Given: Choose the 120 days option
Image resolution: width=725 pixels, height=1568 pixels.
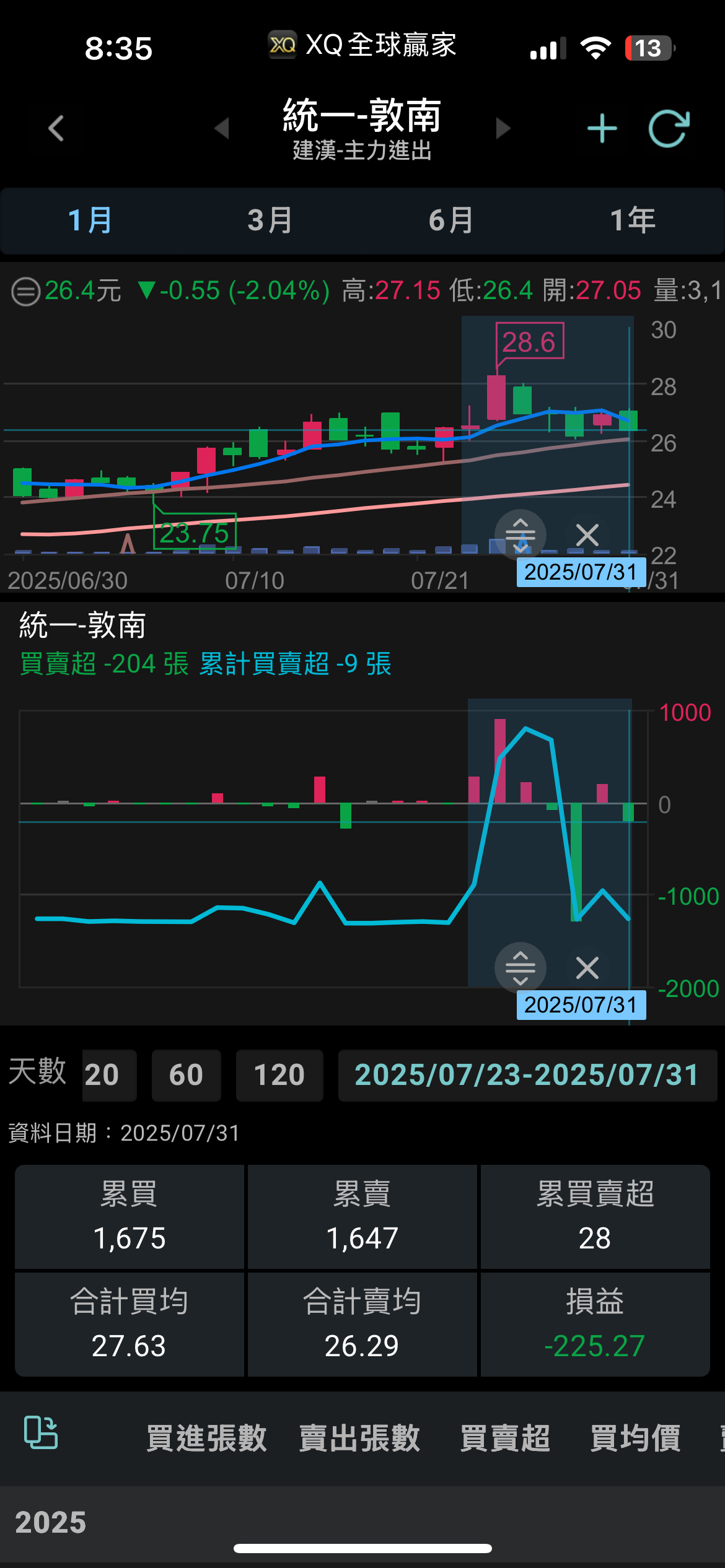Looking at the screenshot, I should pos(279,1075).
